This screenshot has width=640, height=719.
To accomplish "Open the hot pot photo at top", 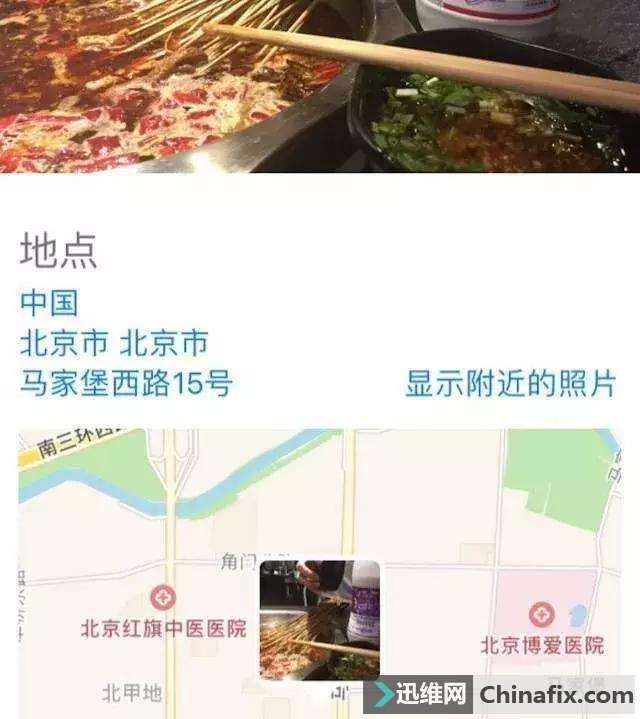I will click(x=320, y=85).
